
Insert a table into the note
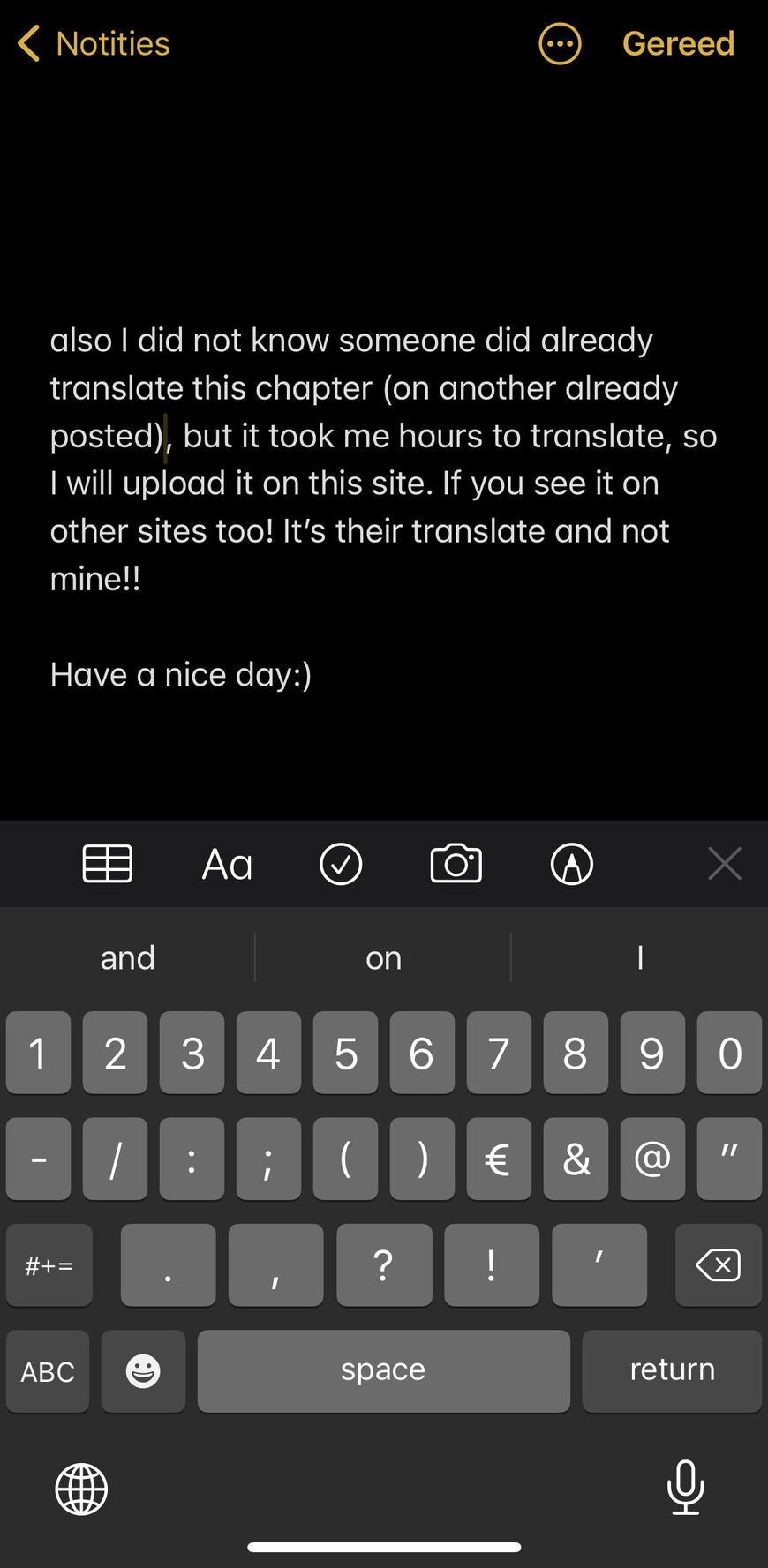coord(108,864)
